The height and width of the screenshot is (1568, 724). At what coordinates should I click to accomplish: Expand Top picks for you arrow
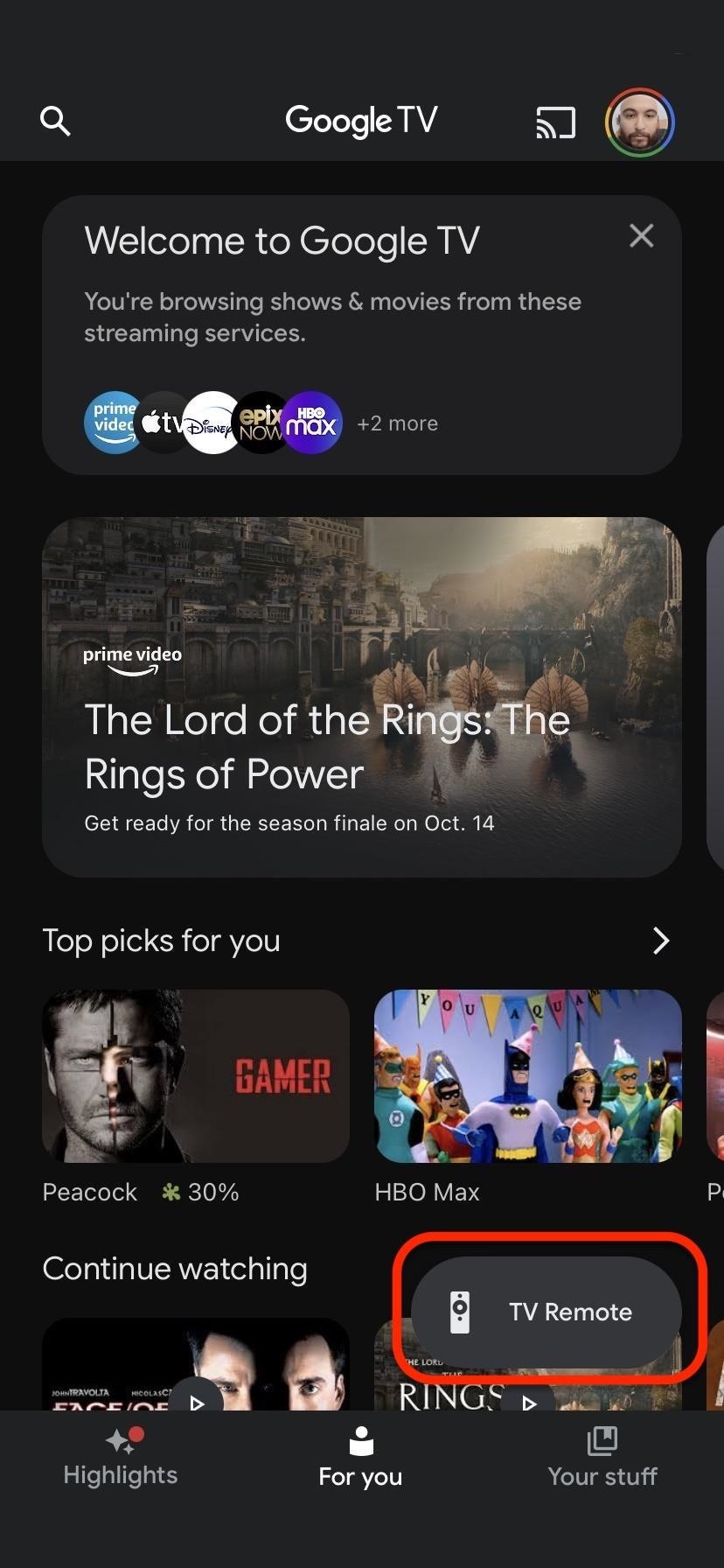coord(661,941)
